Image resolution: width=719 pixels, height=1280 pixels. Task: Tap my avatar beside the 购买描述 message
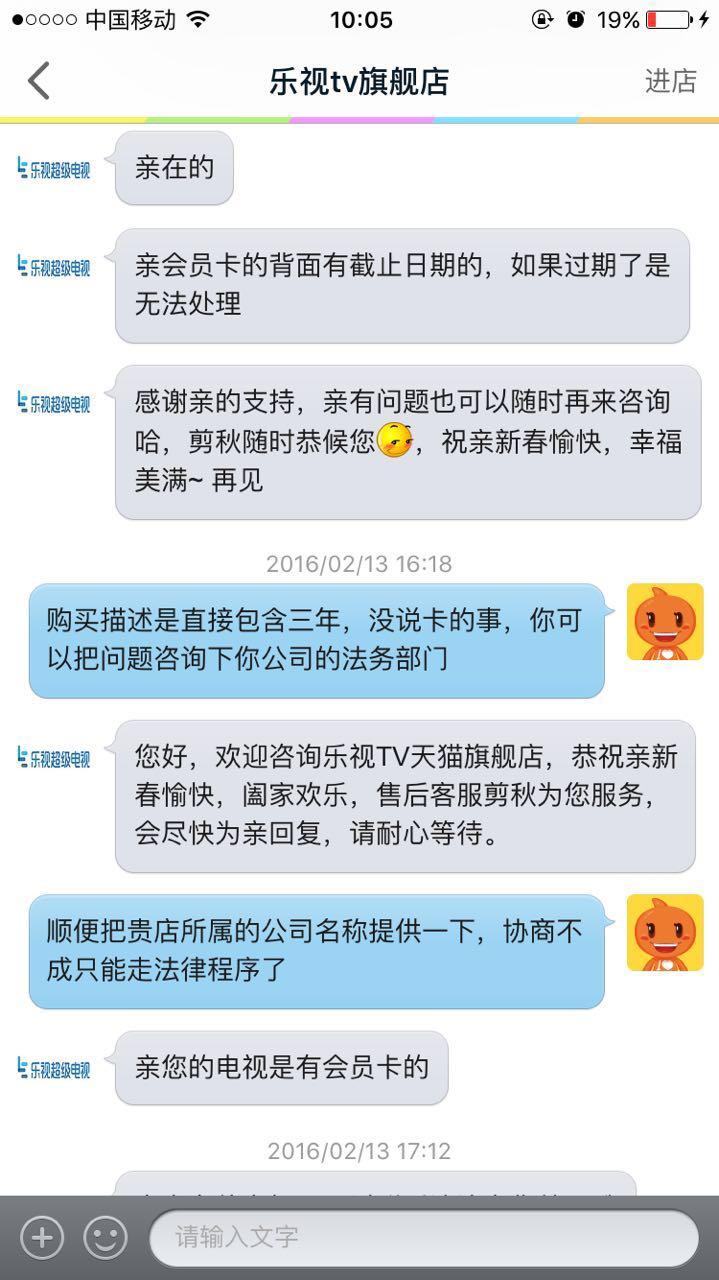[665, 622]
